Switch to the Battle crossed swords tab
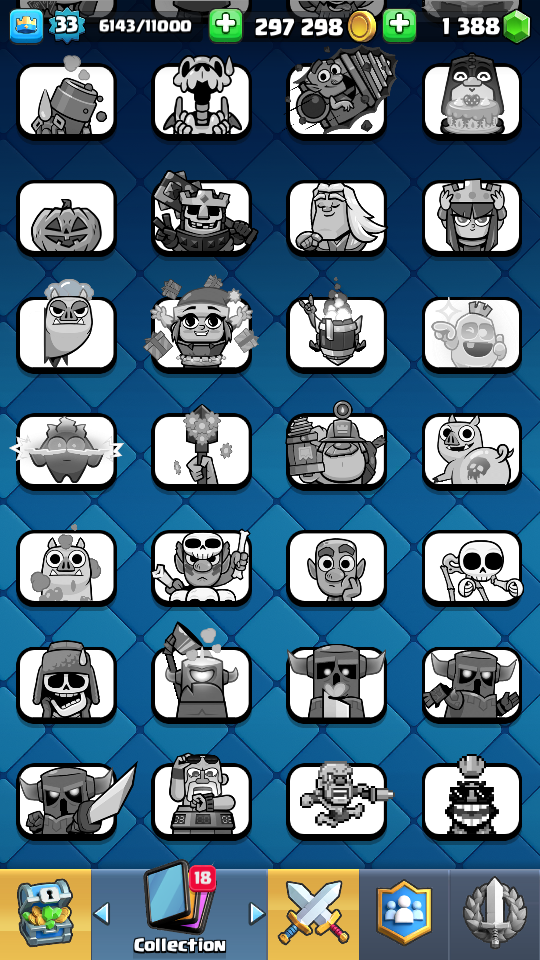The width and height of the screenshot is (540, 960). coord(313,914)
